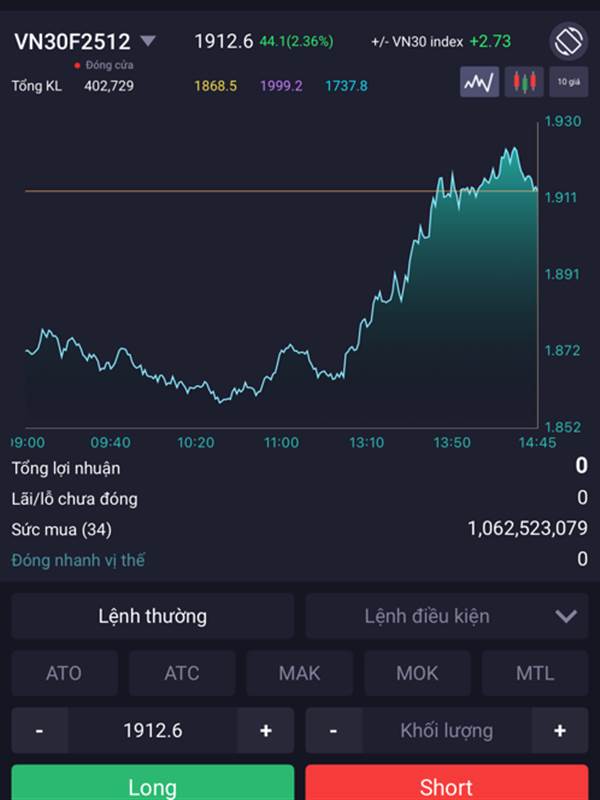Viewport: 600px width, 800px height.
Task: Choose the MAK order type
Action: (299, 673)
